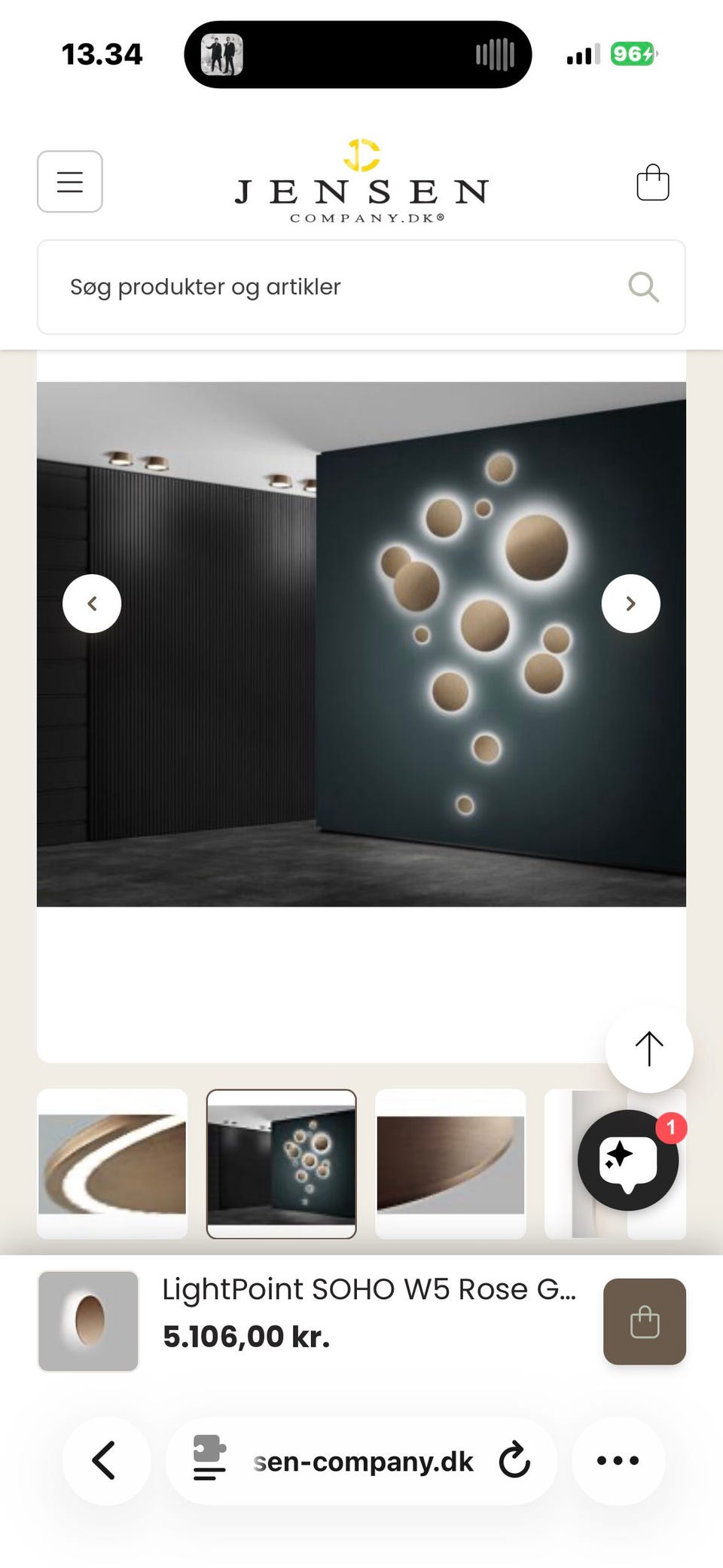Show the next product image
The width and height of the screenshot is (723, 1568).
(630, 603)
